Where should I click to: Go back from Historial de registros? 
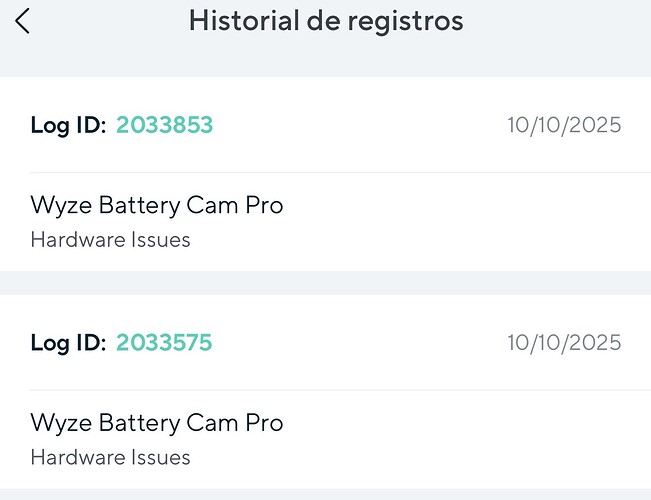(x=23, y=21)
